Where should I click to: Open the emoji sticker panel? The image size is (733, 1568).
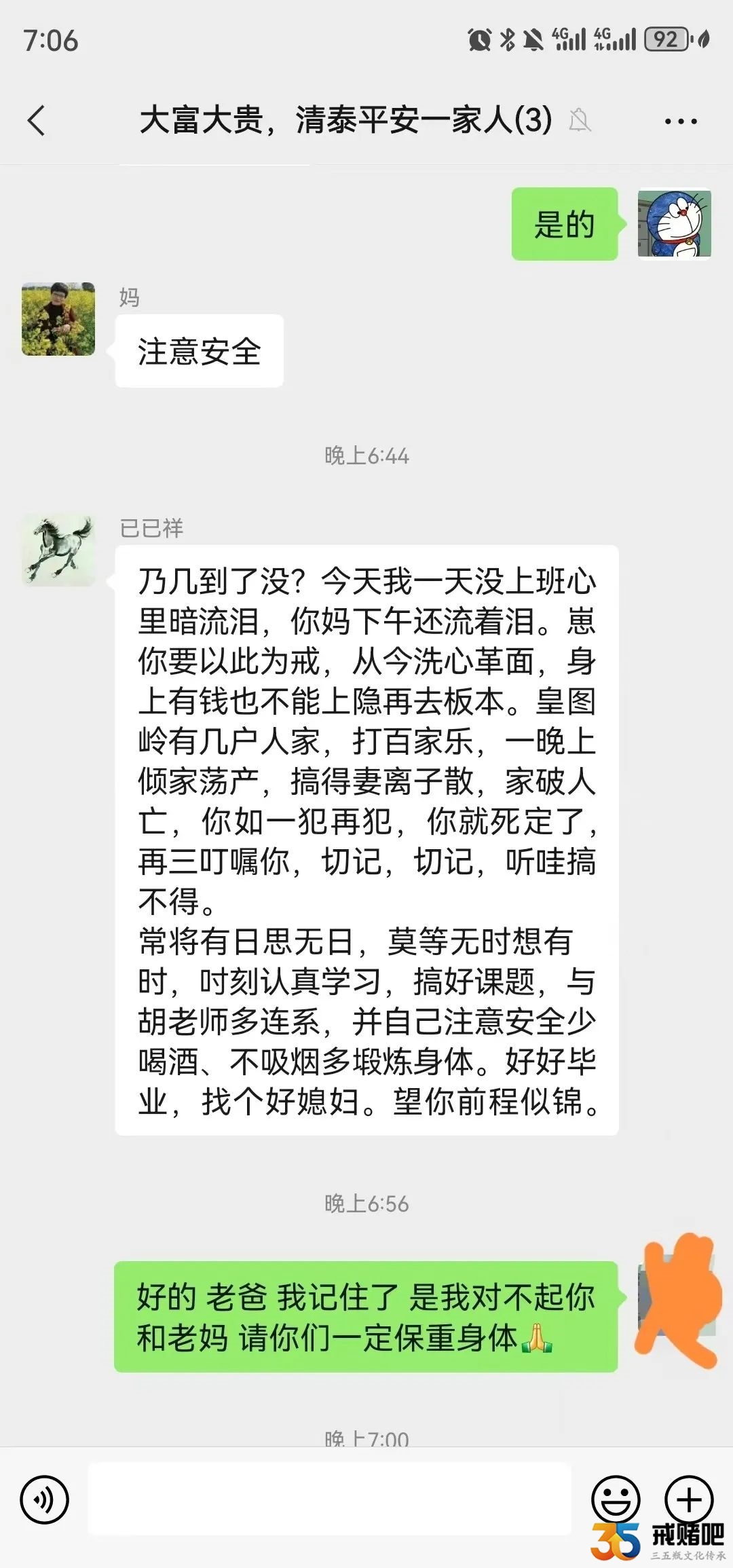click(615, 1497)
